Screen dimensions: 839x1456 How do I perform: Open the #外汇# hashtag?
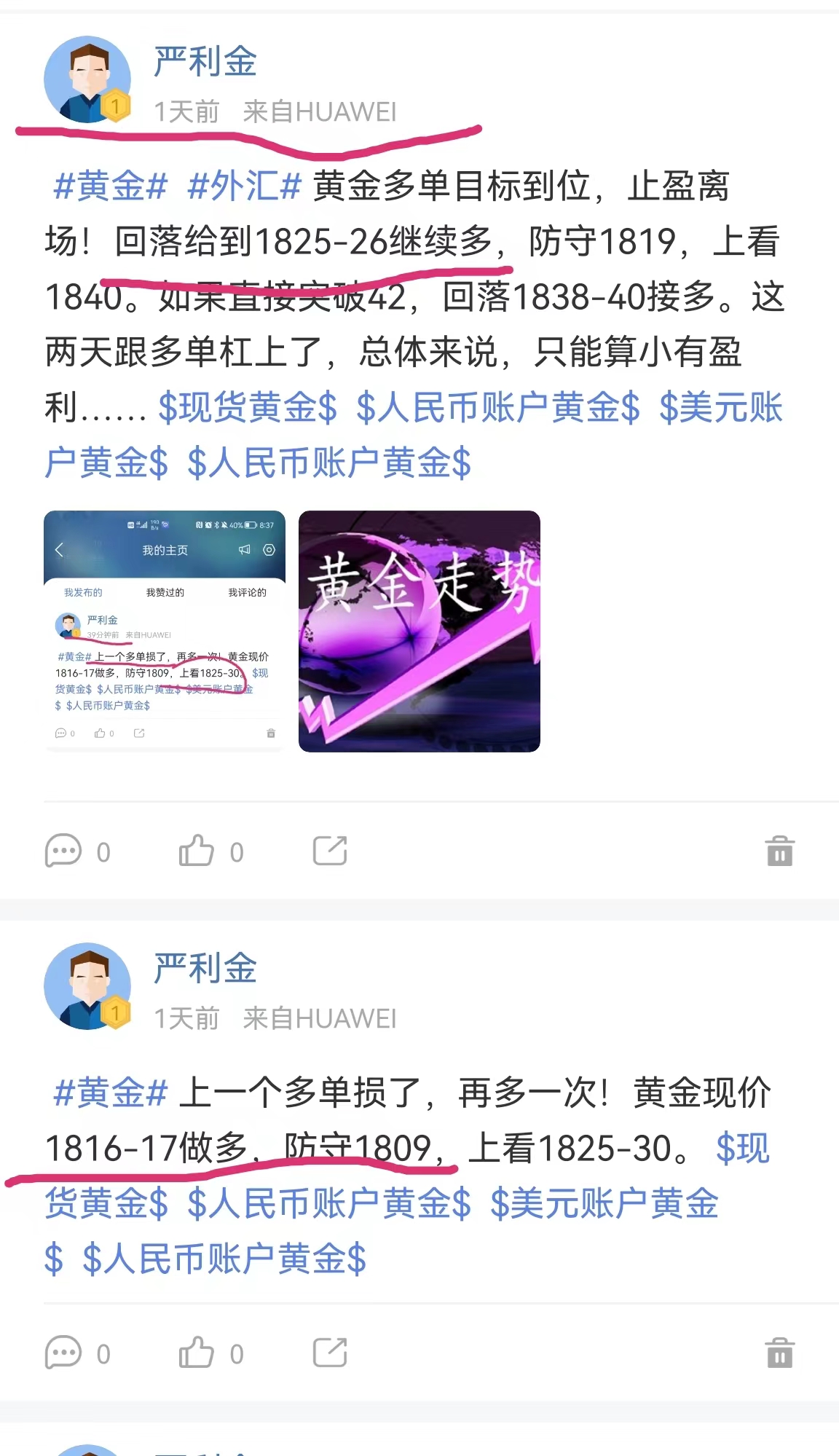(244, 186)
